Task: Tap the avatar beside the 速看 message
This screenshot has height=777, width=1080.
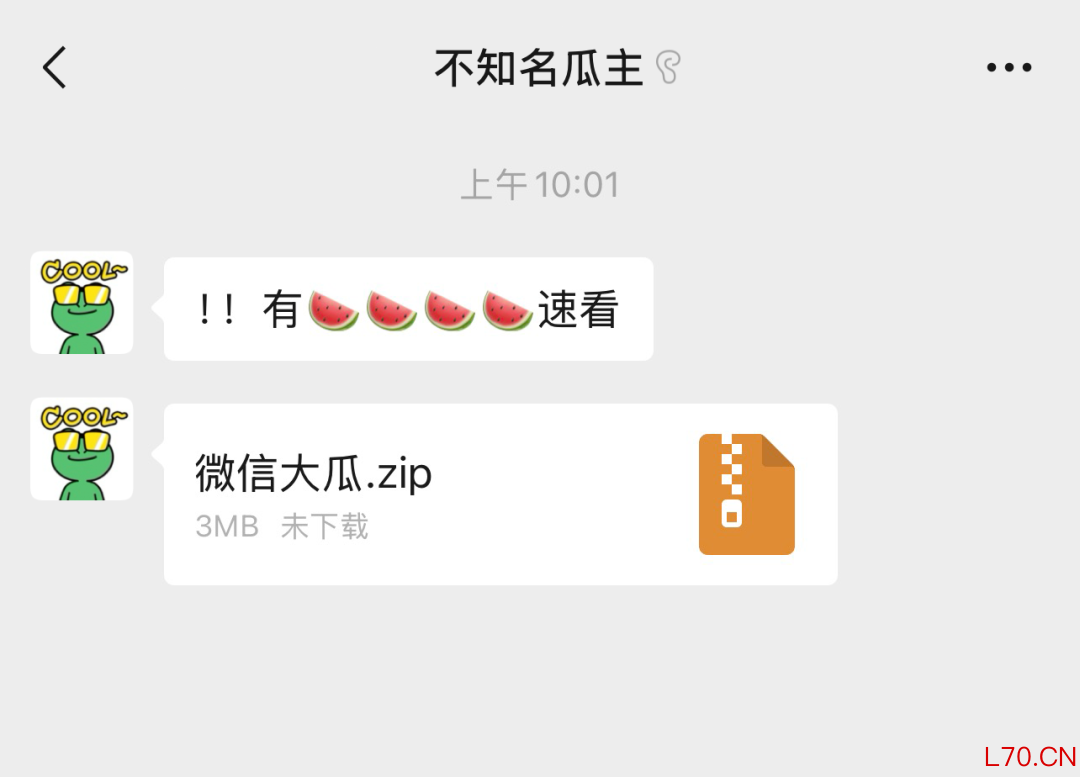Action: 82,303
